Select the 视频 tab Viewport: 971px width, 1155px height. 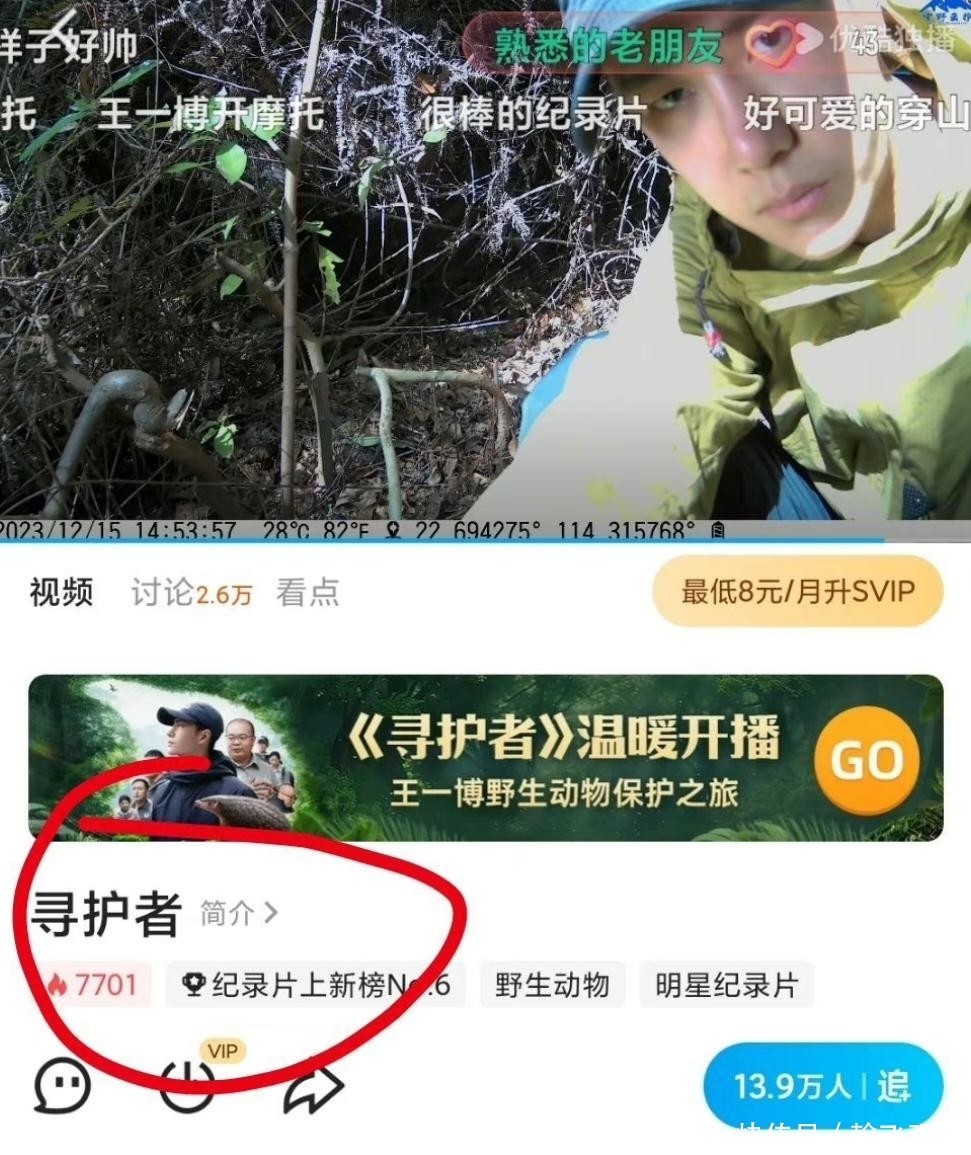(61, 593)
